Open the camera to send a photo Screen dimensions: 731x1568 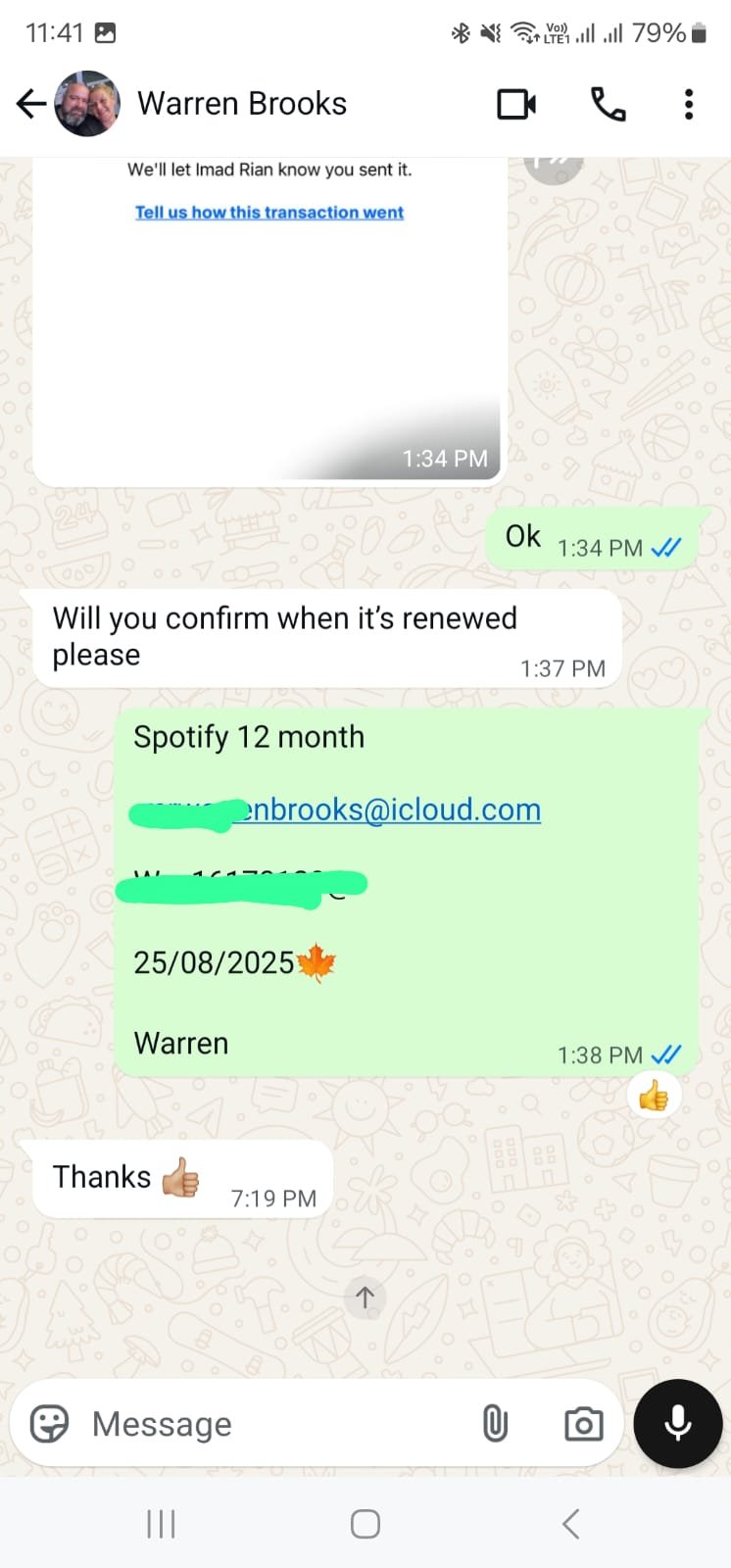(x=583, y=1424)
